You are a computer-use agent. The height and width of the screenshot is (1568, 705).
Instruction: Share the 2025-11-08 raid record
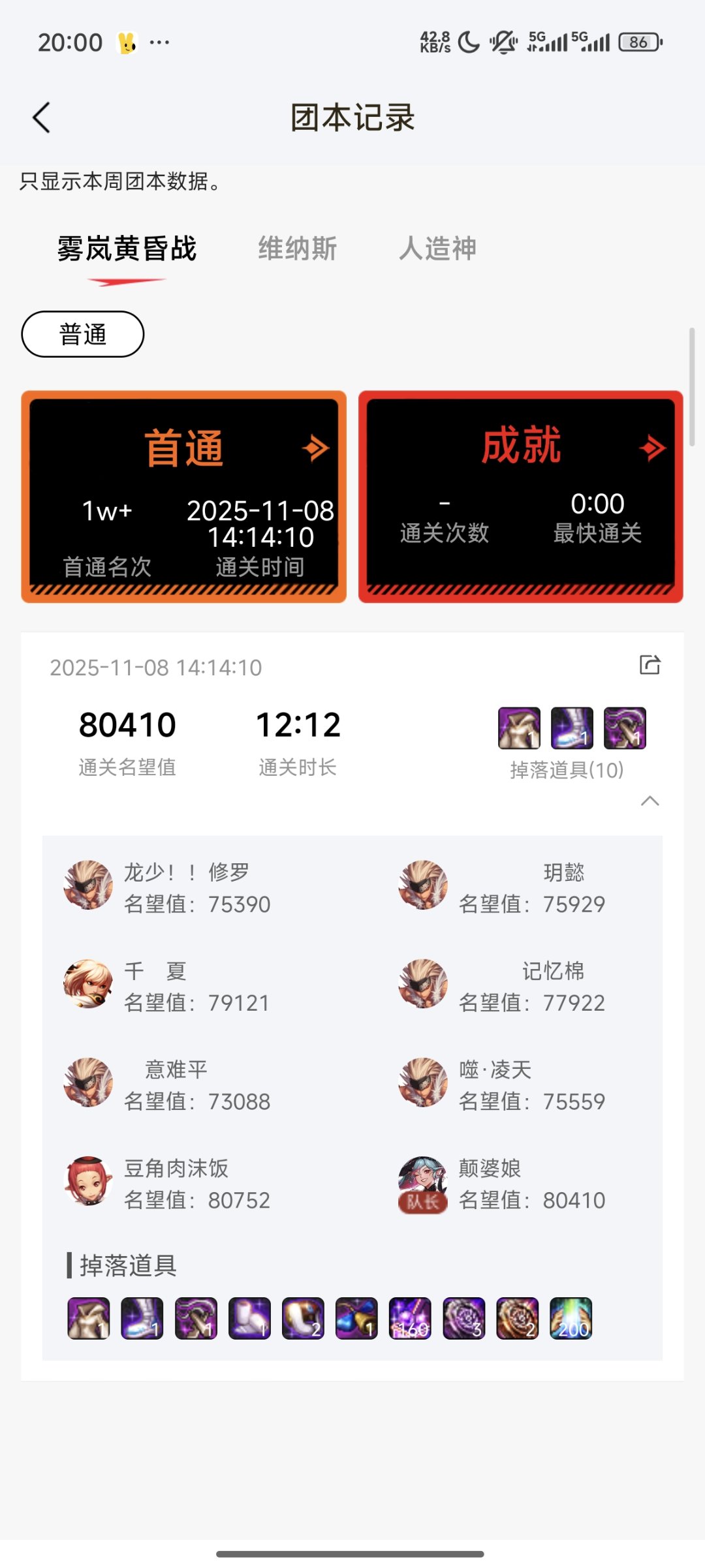pos(650,665)
